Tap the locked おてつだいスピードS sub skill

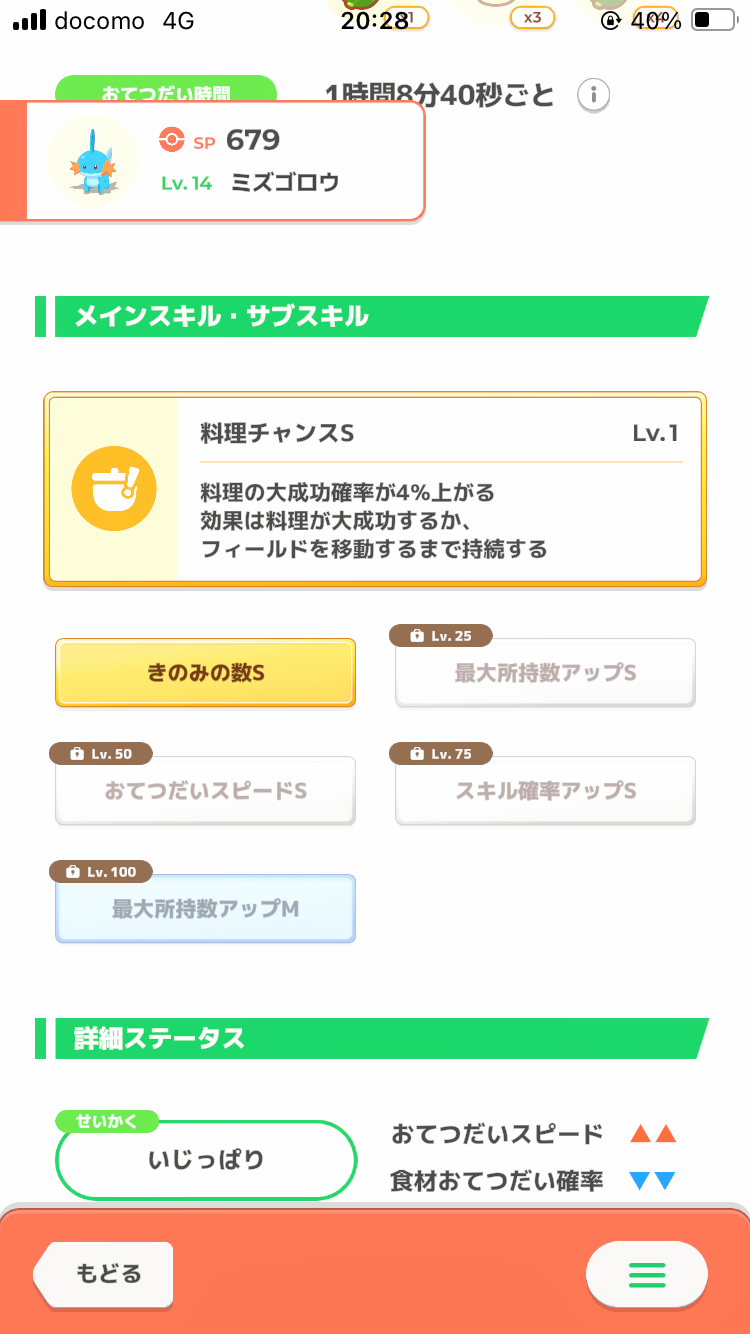click(205, 790)
